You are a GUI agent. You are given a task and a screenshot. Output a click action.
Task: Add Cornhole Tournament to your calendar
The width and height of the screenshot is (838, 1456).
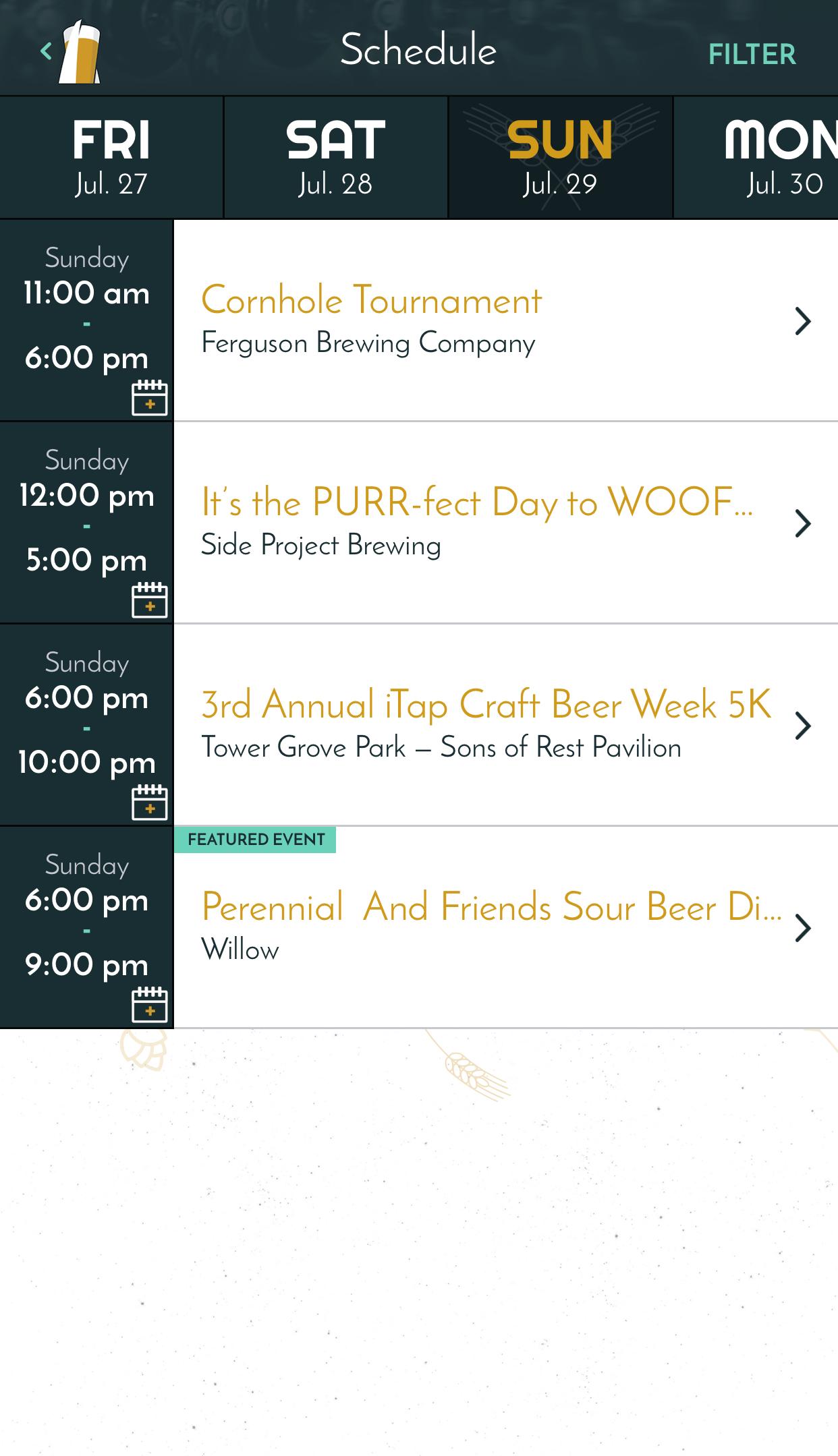[151, 397]
